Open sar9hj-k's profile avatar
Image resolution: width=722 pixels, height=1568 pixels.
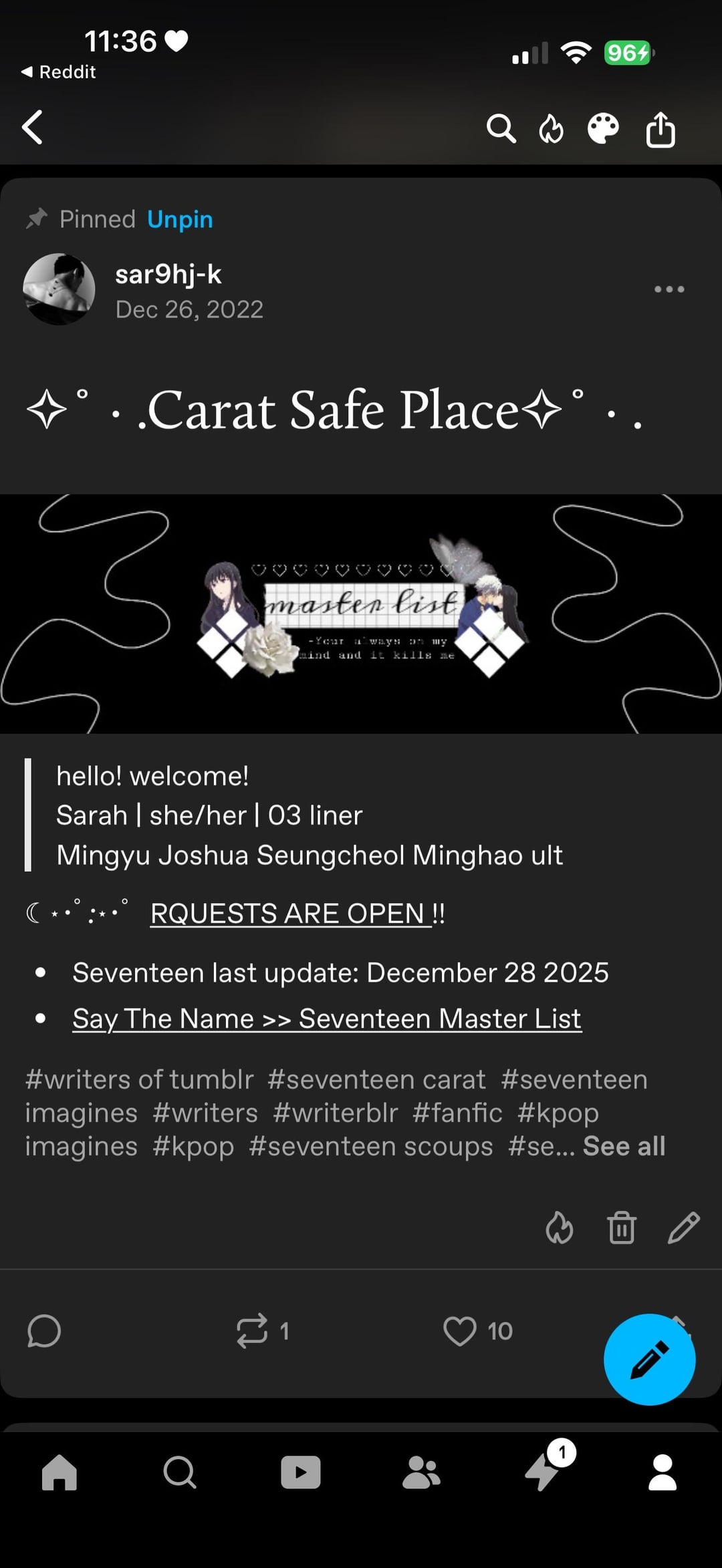tap(59, 289)
